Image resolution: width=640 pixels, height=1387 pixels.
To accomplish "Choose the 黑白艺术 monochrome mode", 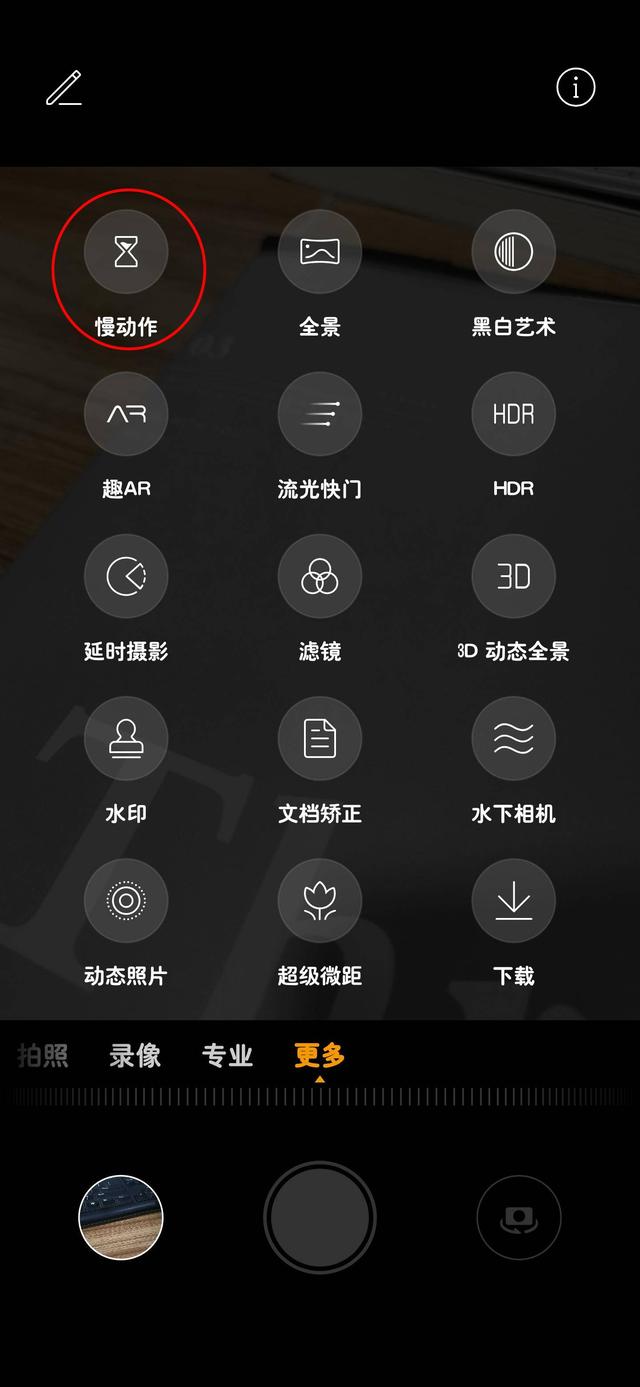I will pos(513,252).
